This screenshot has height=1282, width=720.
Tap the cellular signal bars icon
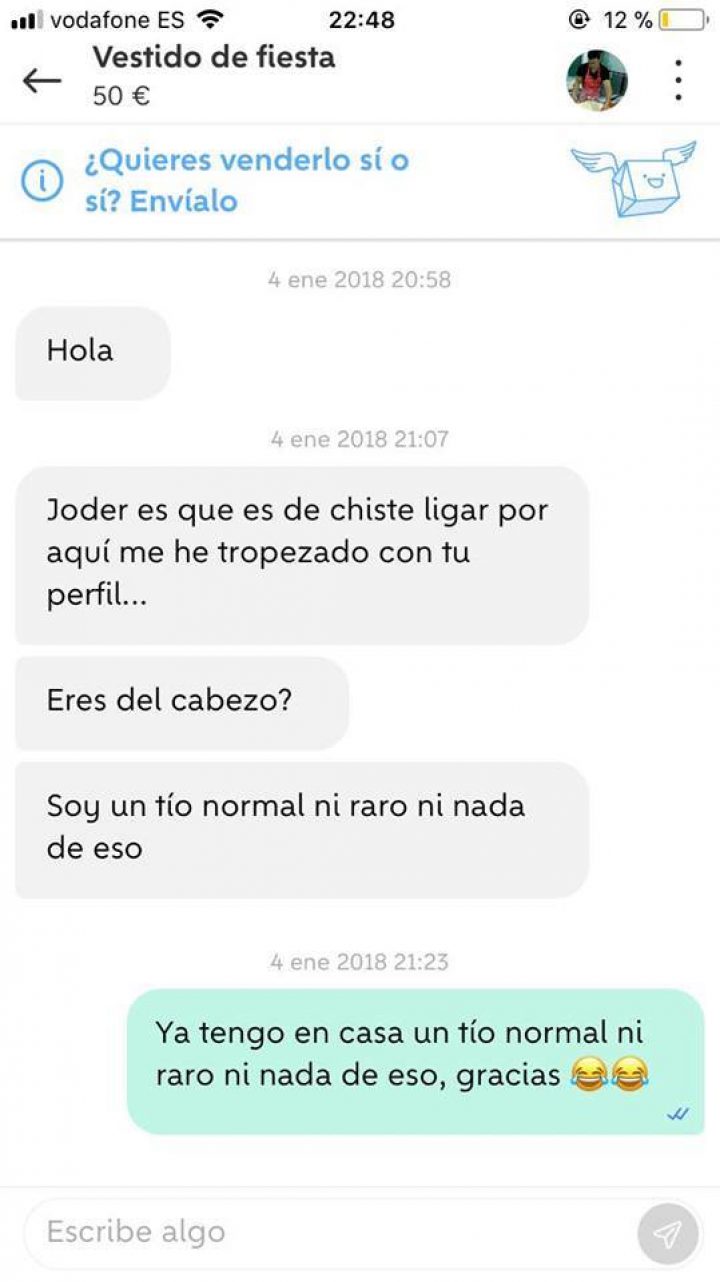point(22,18)
